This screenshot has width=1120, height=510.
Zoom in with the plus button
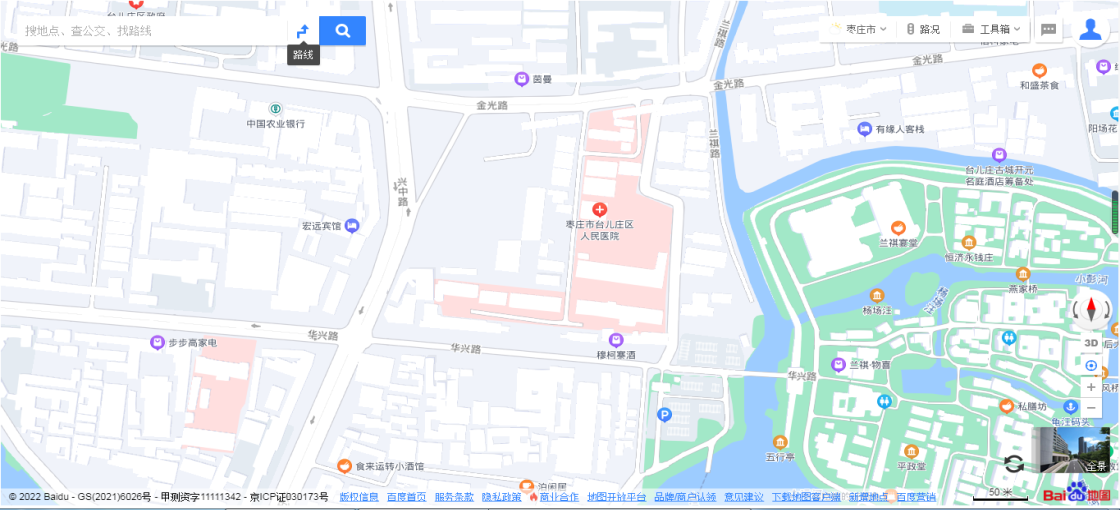point(1091,387)
